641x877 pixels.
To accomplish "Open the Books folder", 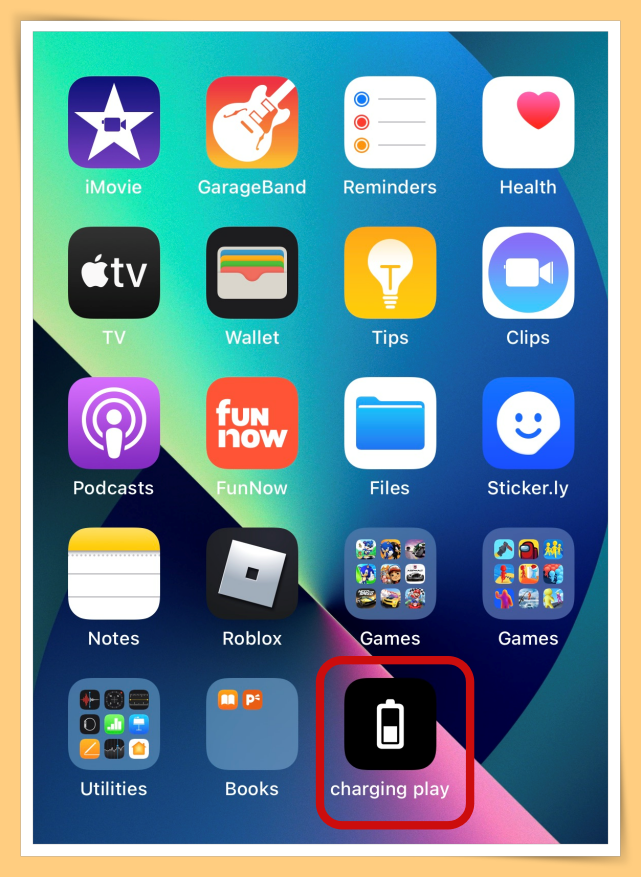I will pos(252,723).
